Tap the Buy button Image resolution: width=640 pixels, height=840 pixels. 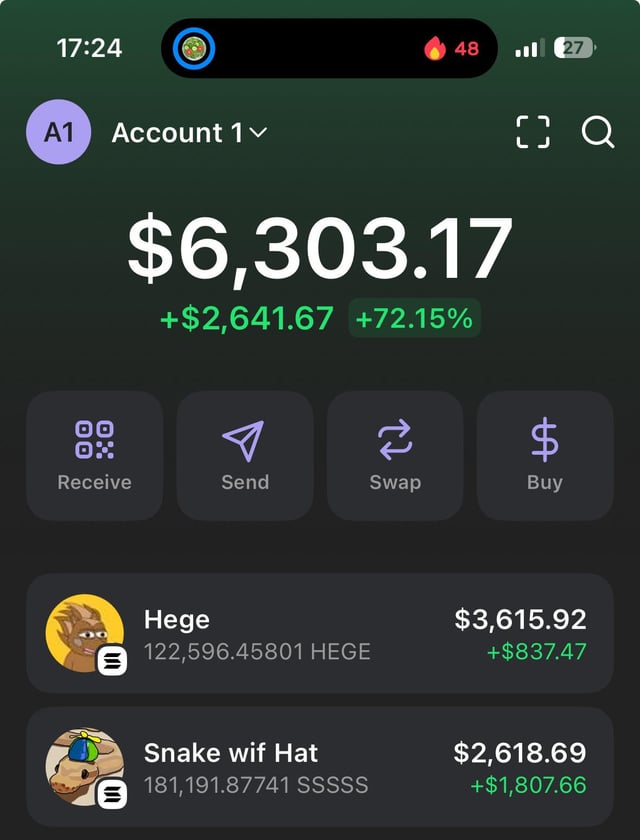545,455
